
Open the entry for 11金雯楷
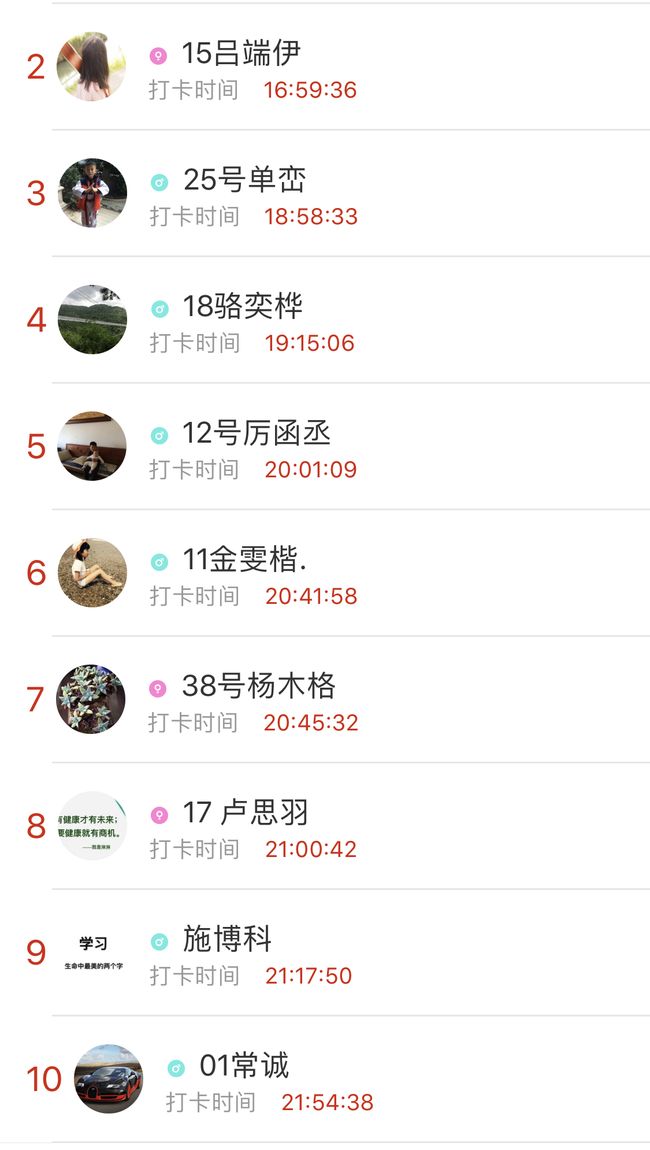tap(325, 573)
